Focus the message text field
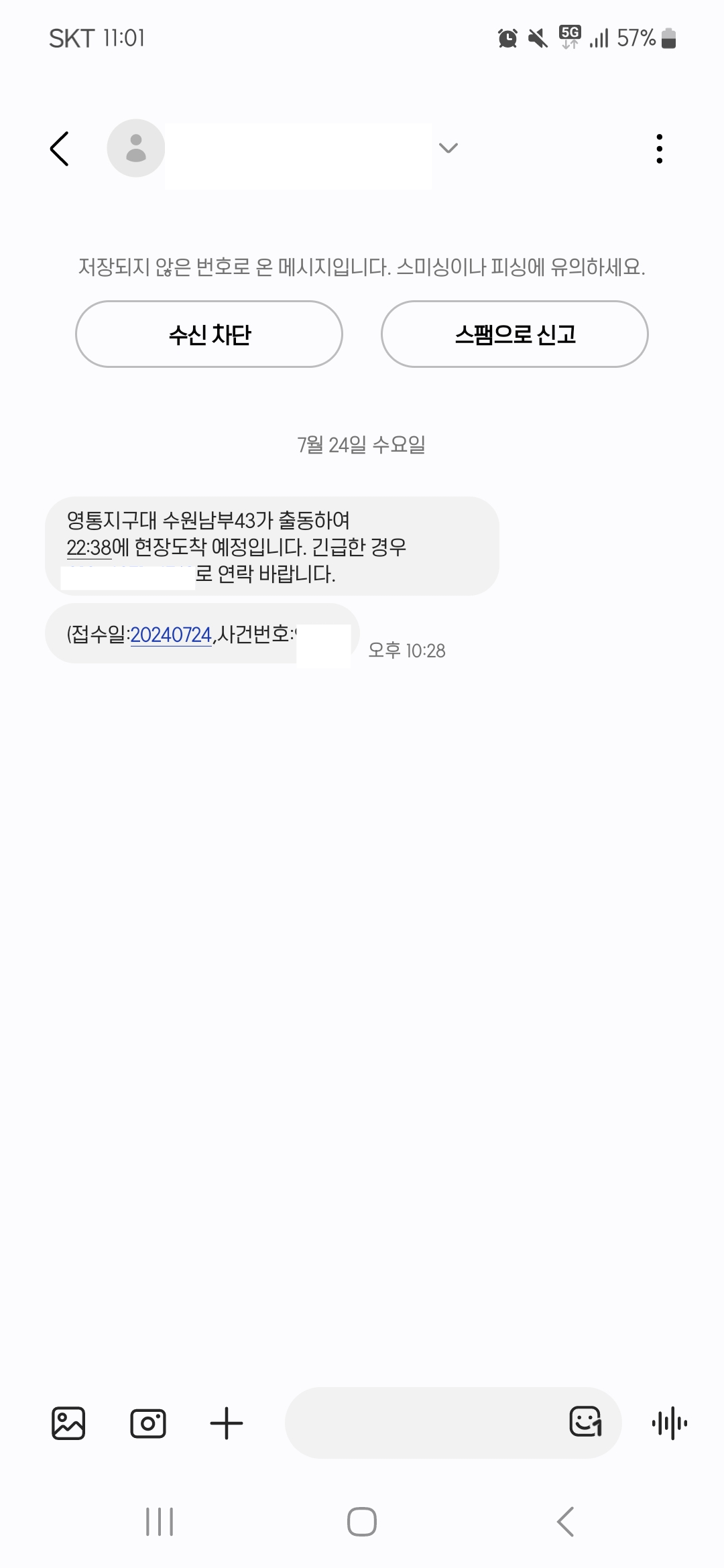724x1568 pixels. tap(422, 1423)
